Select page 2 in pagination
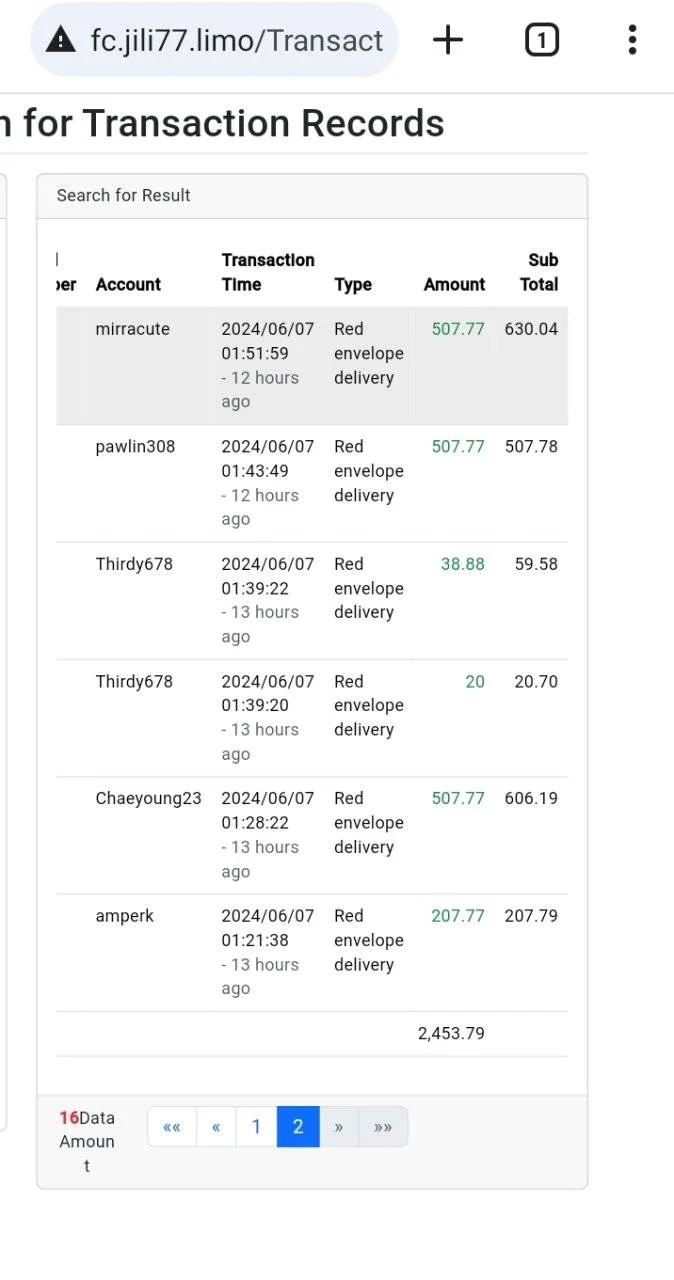674x1280 pixels. 298,1127
